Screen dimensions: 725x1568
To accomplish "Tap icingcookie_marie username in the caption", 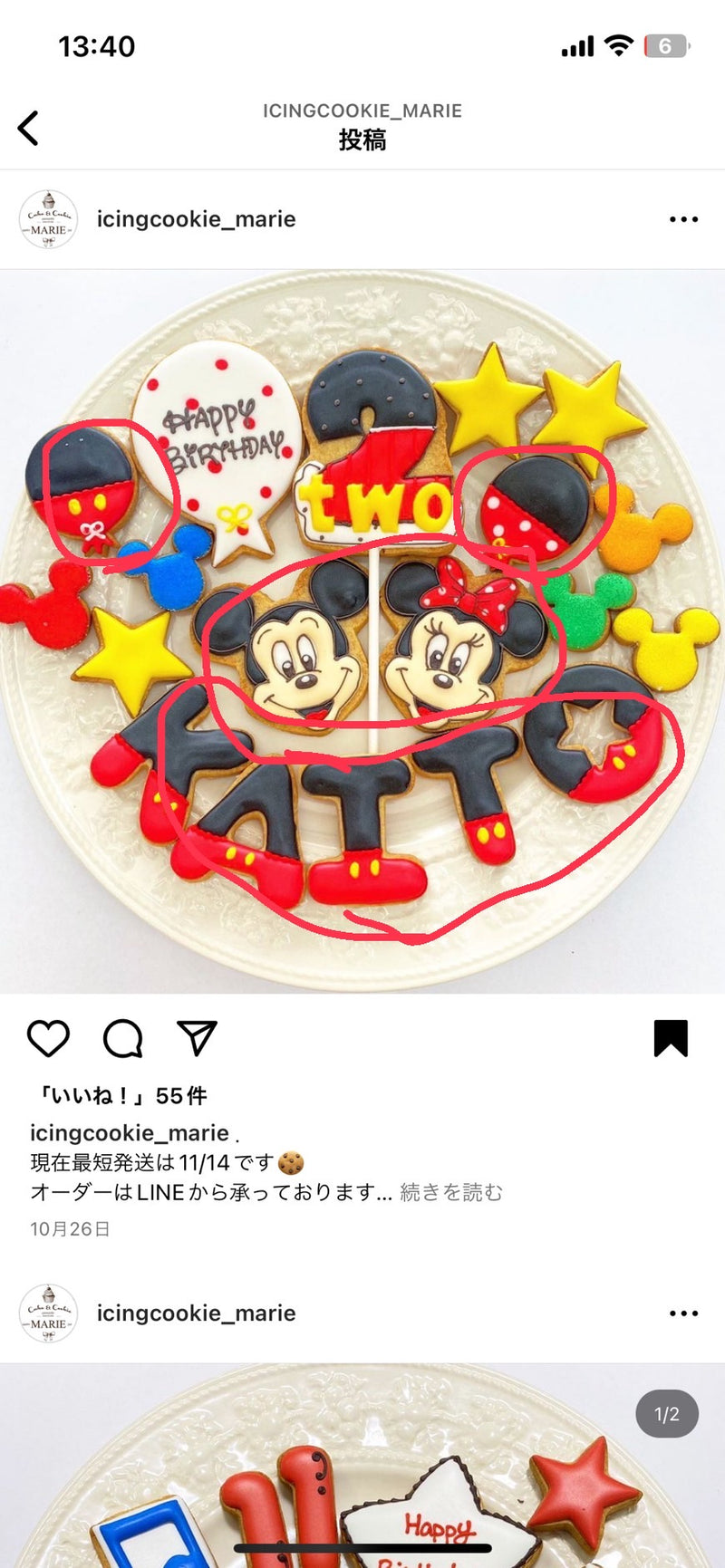I will click(x=129, y=1132).
